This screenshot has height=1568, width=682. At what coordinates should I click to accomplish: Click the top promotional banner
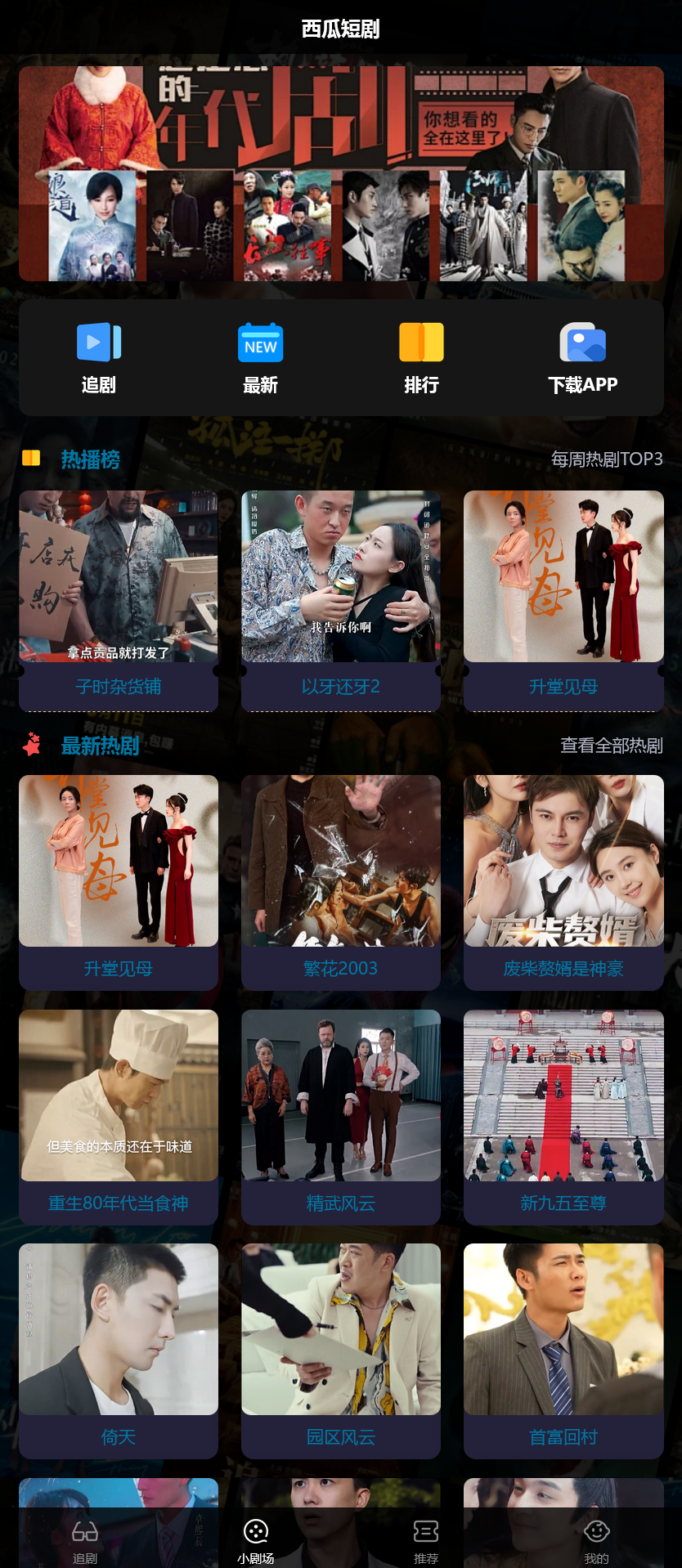(x=340, y=172)
